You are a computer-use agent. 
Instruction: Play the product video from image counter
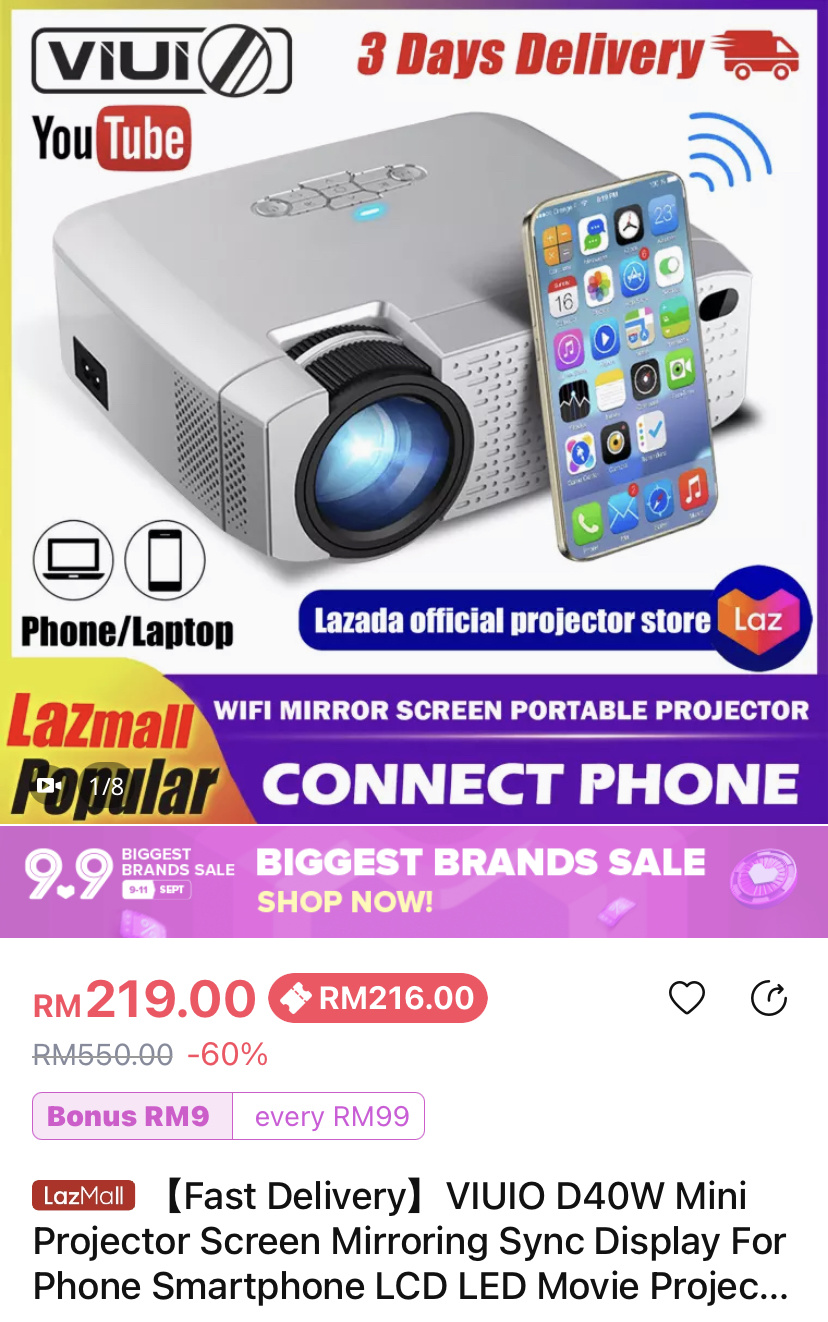50,786
